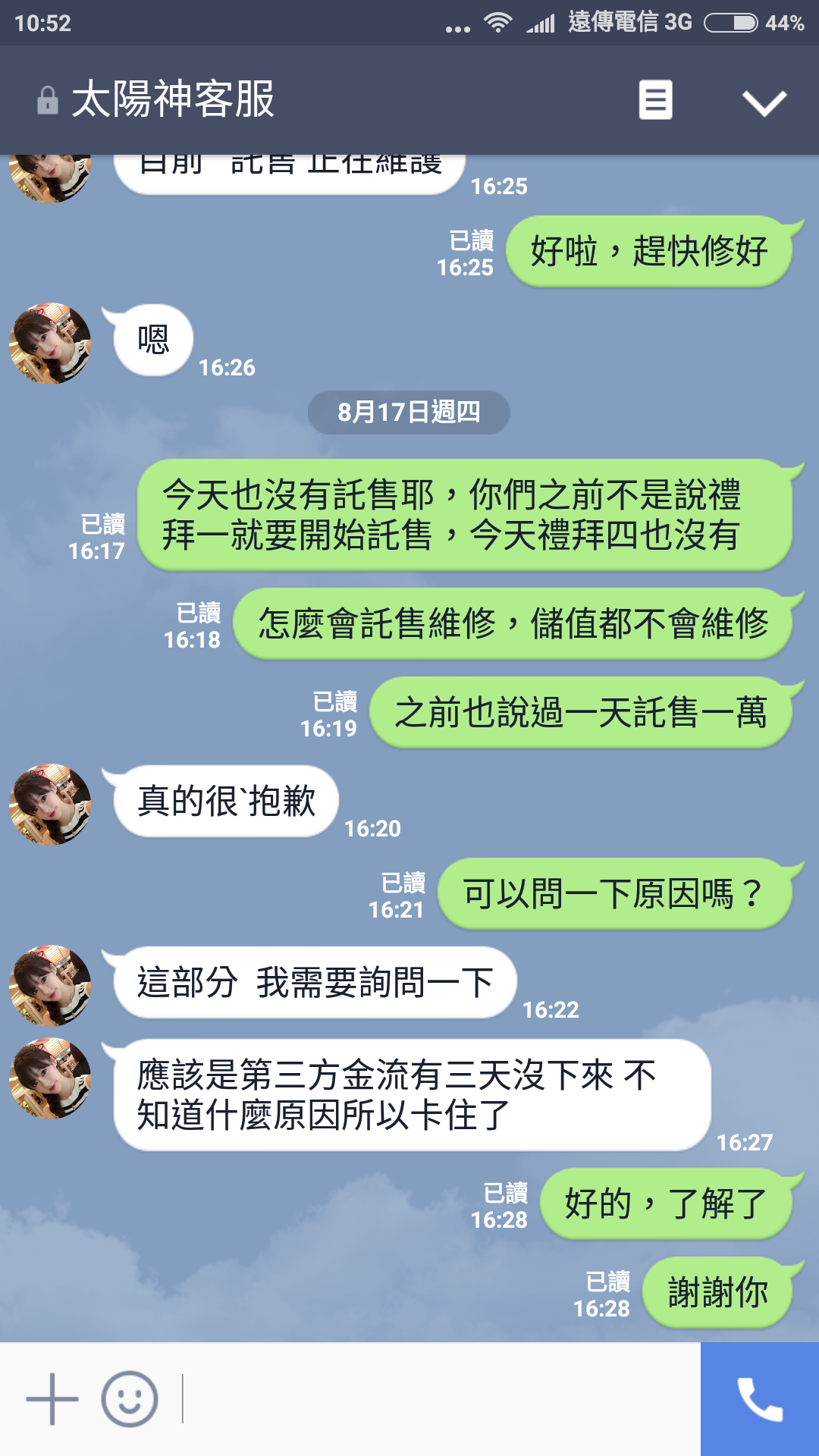This screenshot has width=819, height=1456.
Task: Open avatar beside 真的很`抱歉 message
Action: pos(50,804)
